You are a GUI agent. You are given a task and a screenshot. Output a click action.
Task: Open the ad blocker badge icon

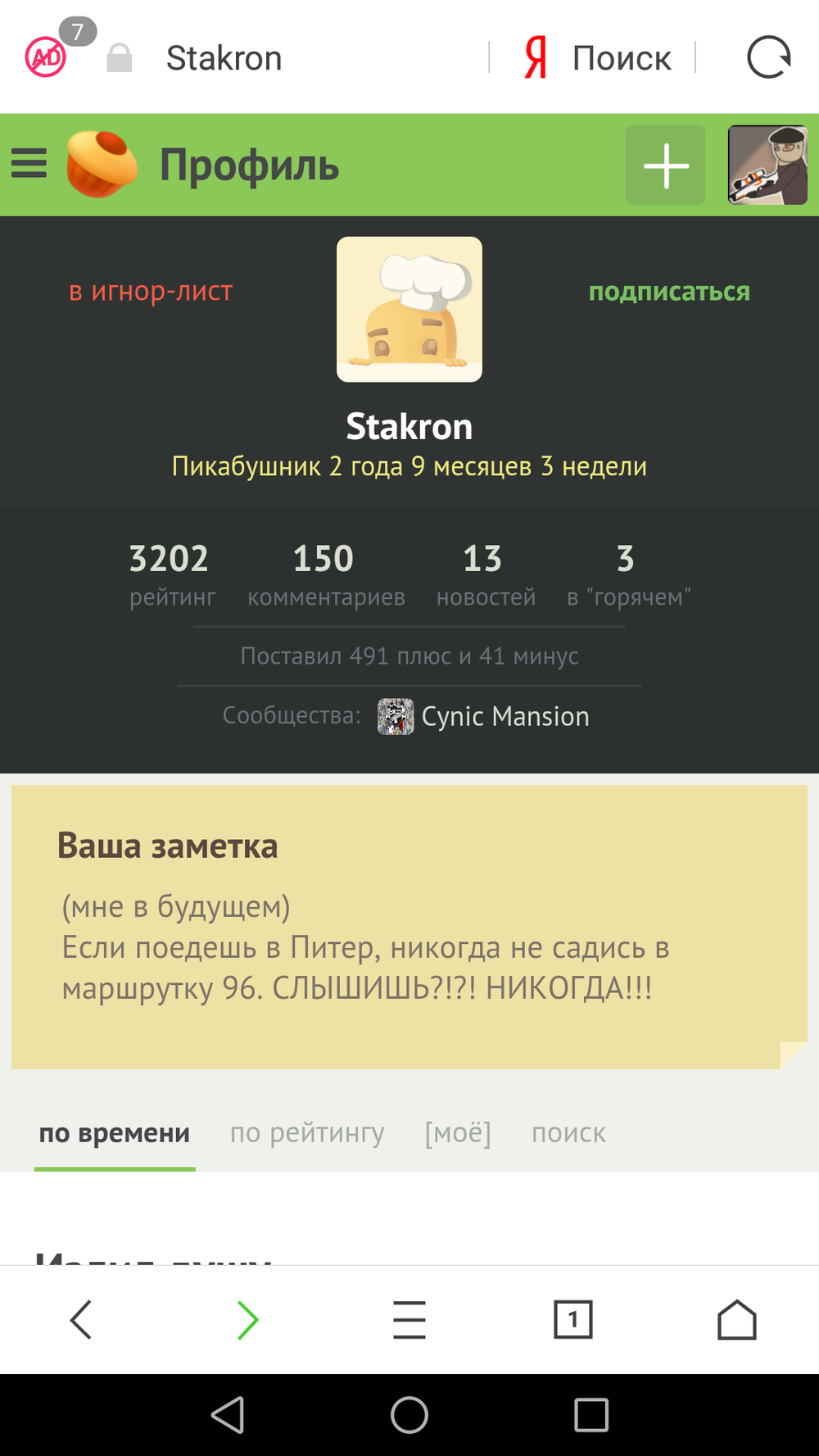click(48, 56)
